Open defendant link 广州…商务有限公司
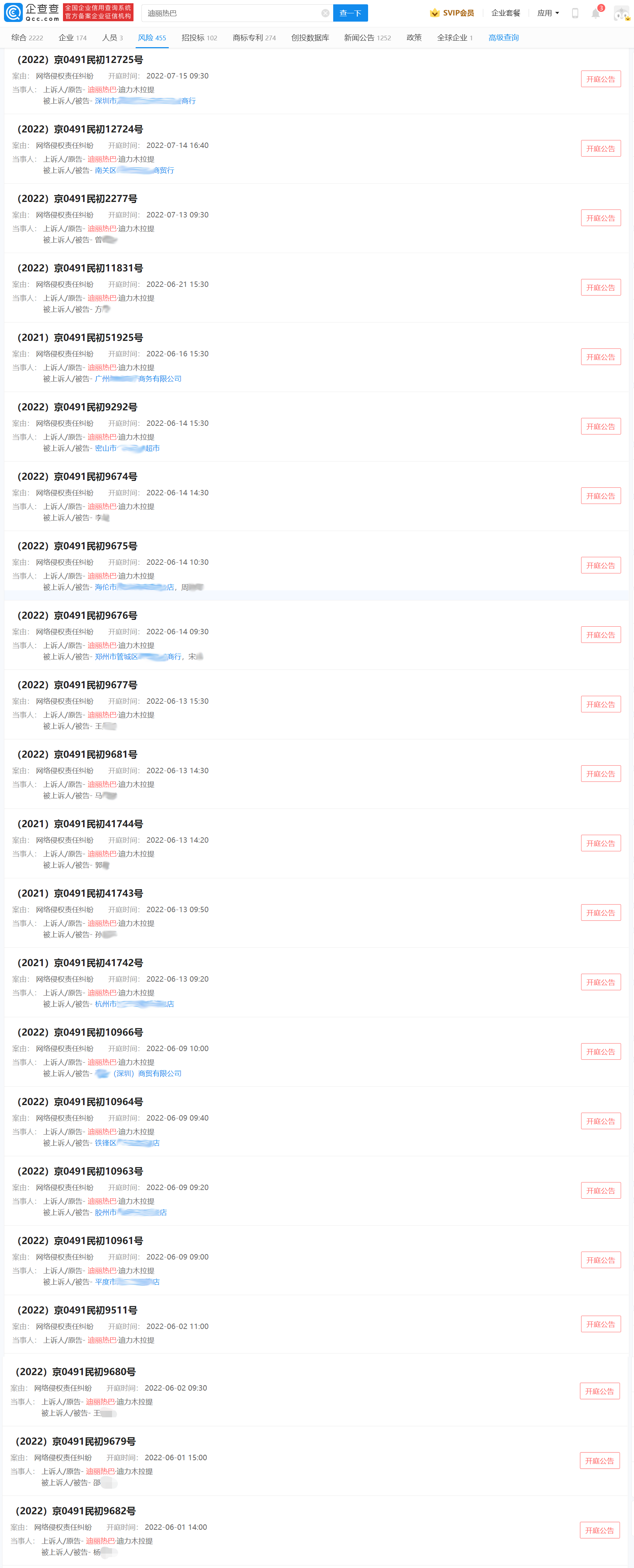634x1568 pixels. click(138, 379)
